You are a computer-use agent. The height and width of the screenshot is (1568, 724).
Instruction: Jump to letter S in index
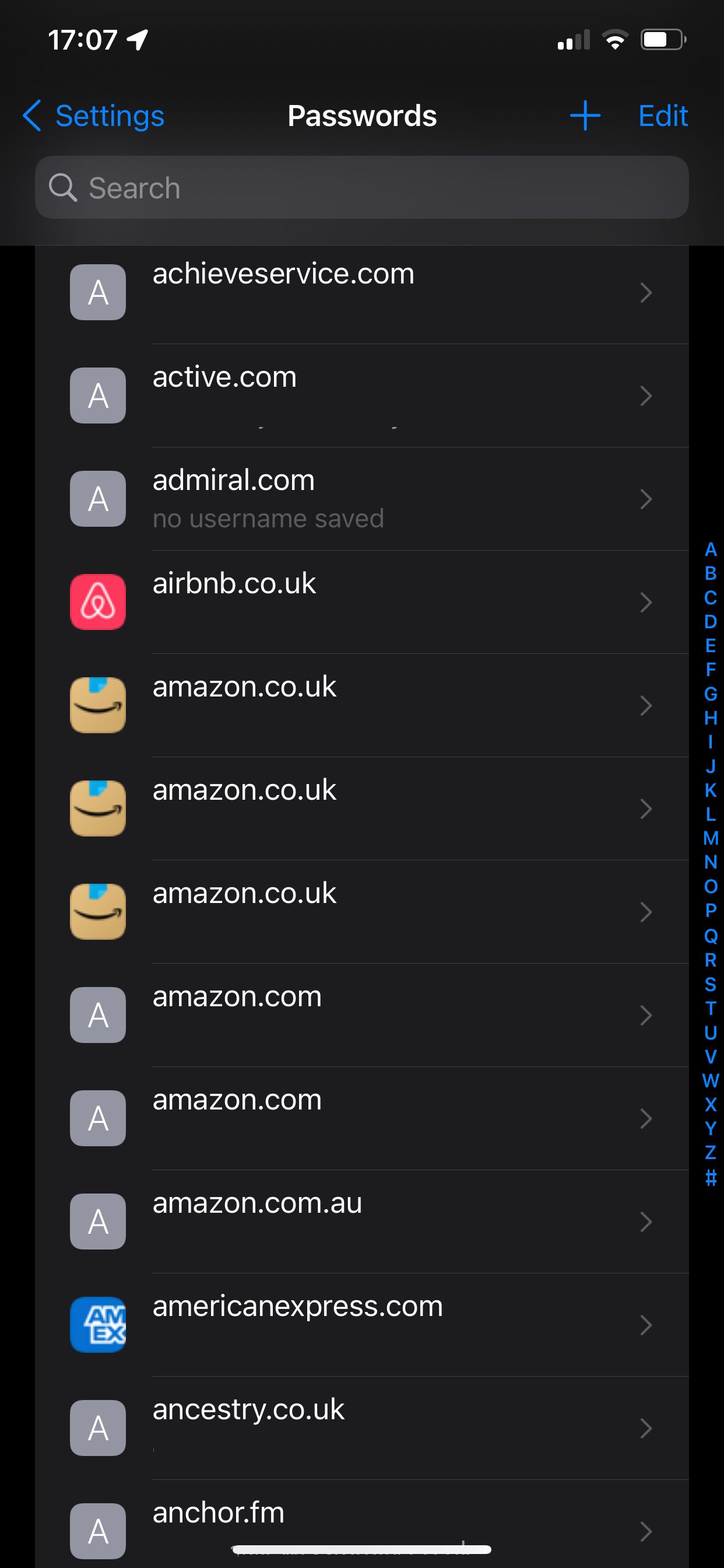point(710,984)
